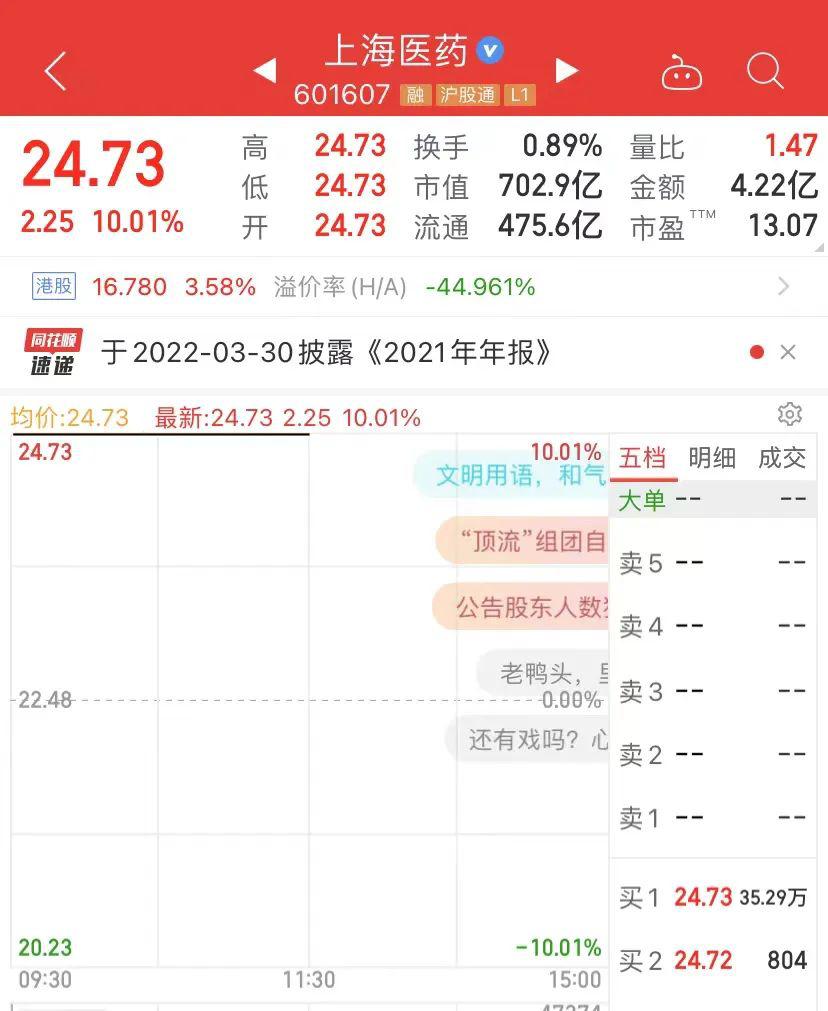Open the 公告股东人数 comment bubble

pos(521,607)
